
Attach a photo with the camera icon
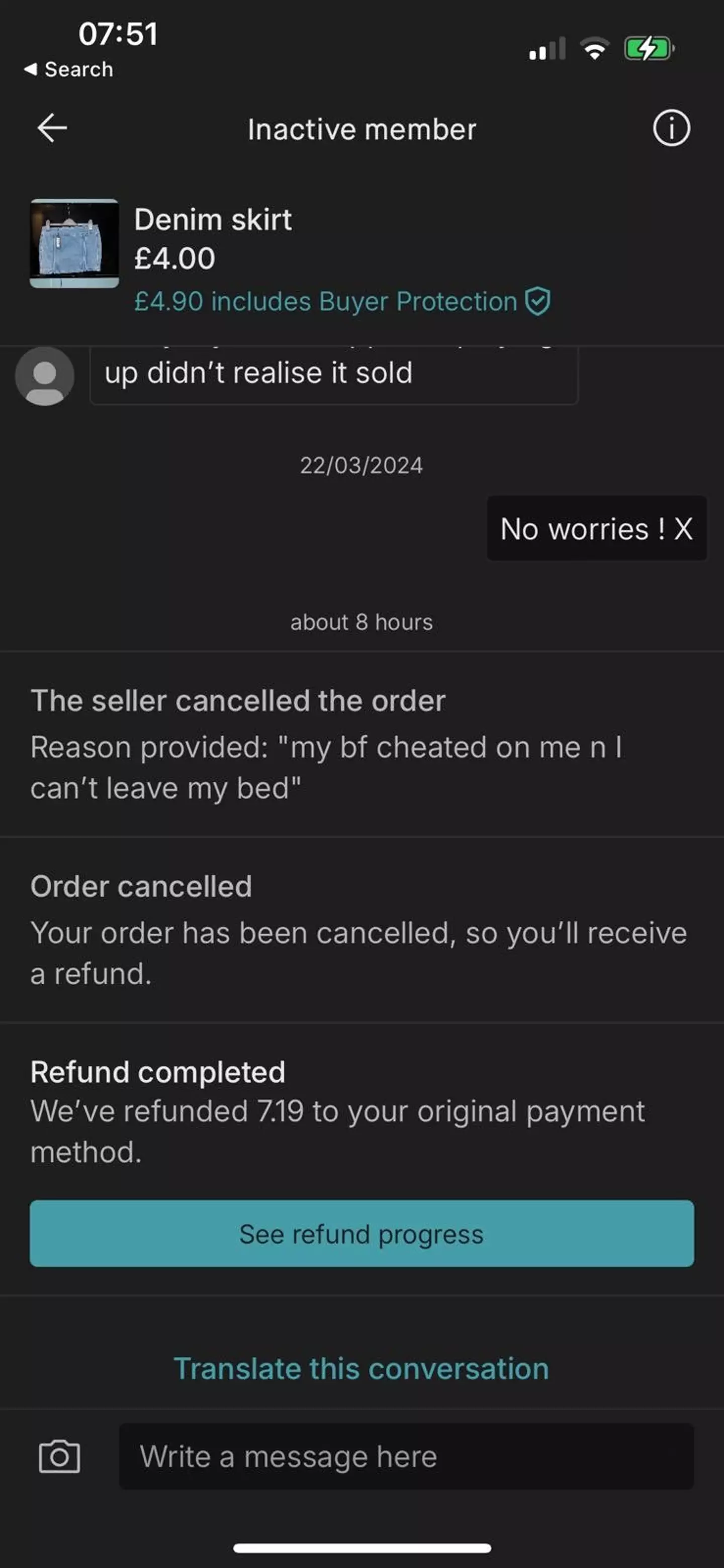click(59, 1456)
